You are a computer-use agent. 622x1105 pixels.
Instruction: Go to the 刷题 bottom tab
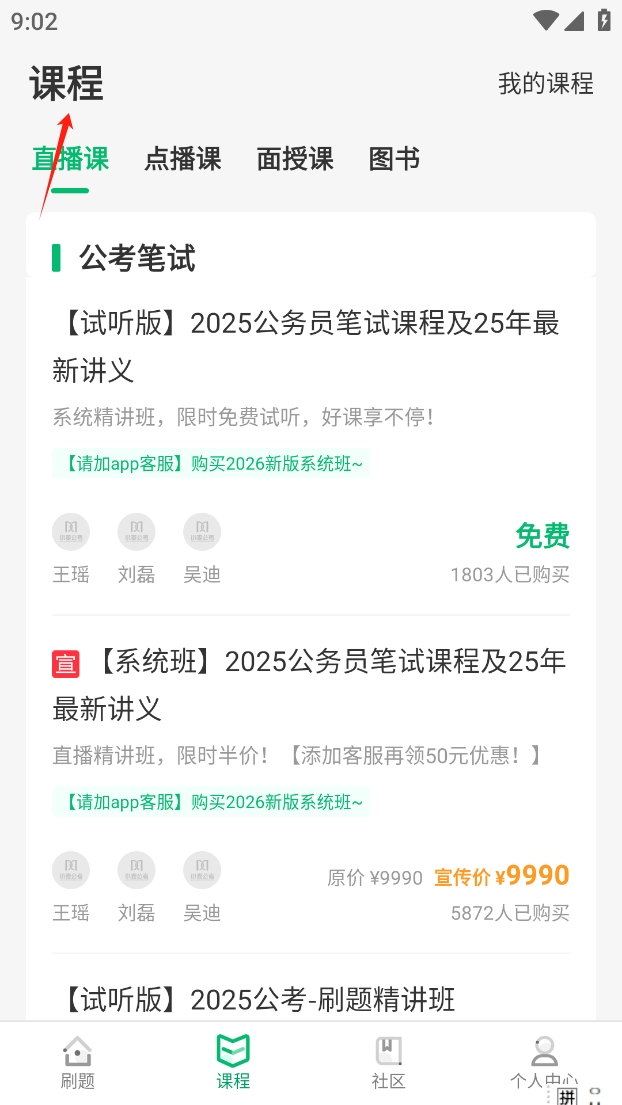coord(77,1062)
